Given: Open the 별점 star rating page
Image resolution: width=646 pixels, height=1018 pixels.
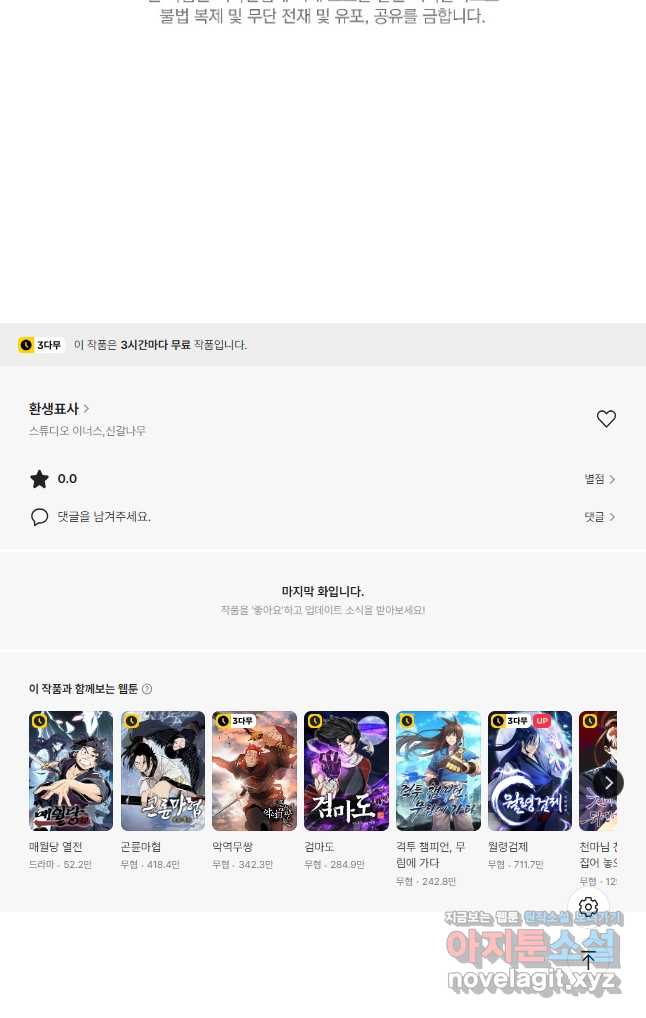Looking at the screenshot, I should (600, 479).
